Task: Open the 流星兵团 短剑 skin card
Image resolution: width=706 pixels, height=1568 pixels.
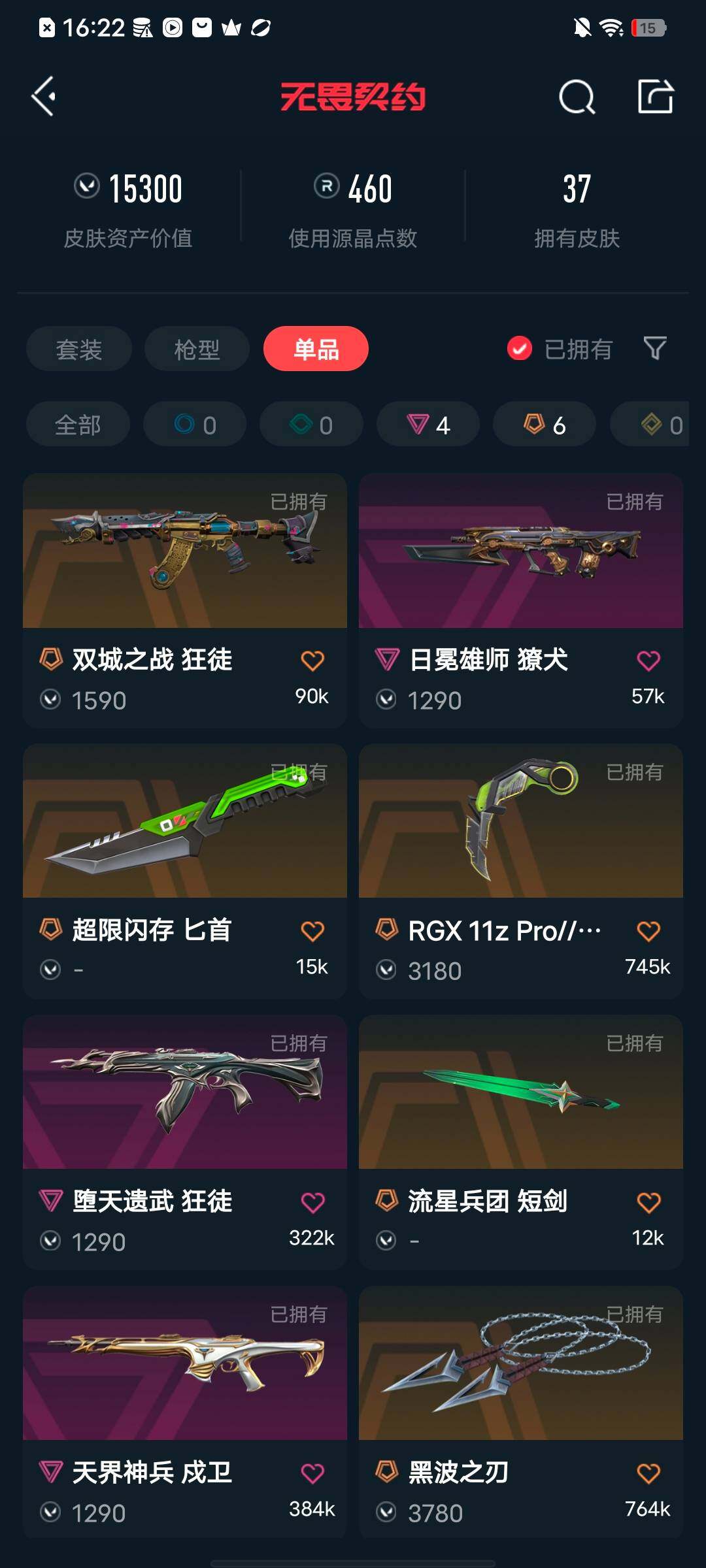Action: point(521,1142)
